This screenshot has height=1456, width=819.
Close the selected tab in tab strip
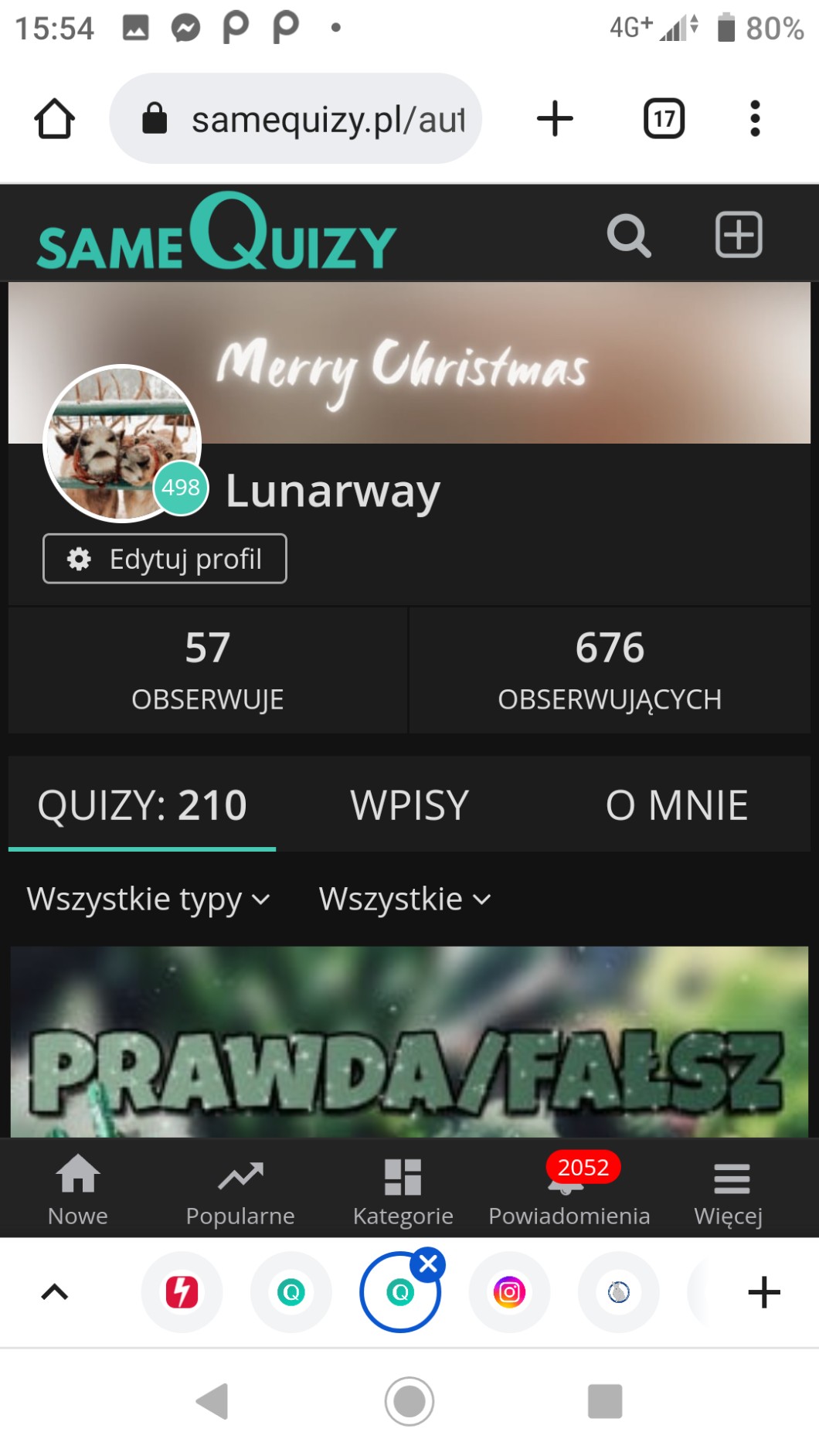click(x=428, y=1264)
